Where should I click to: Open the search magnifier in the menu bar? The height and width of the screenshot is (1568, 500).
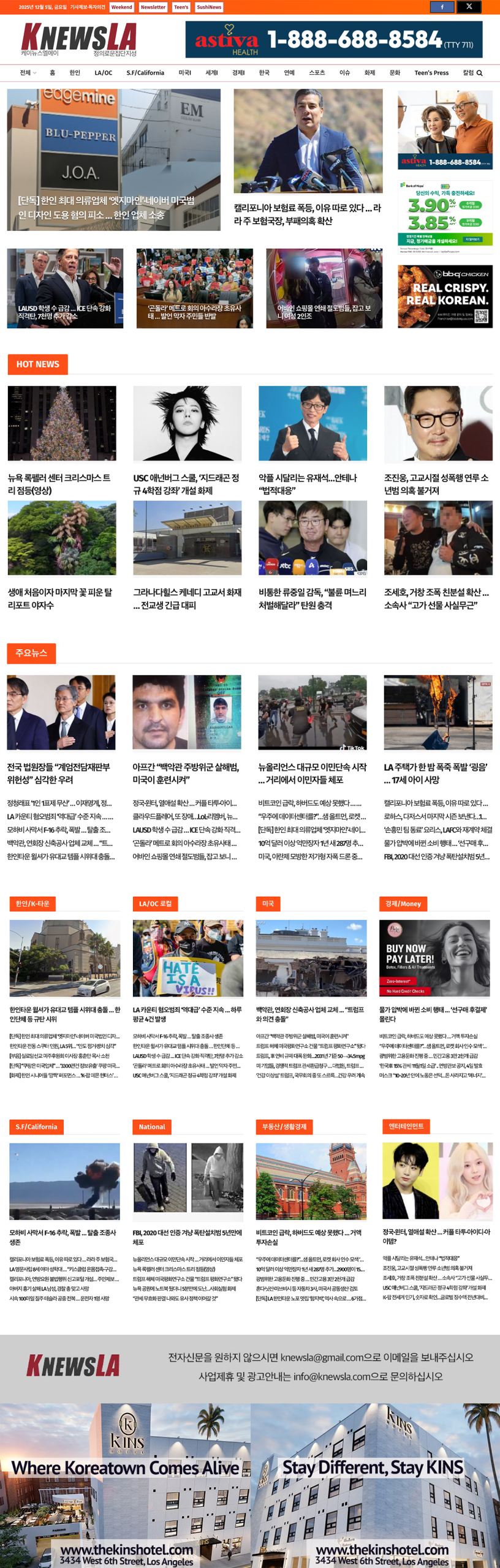(x=480, y=73)
